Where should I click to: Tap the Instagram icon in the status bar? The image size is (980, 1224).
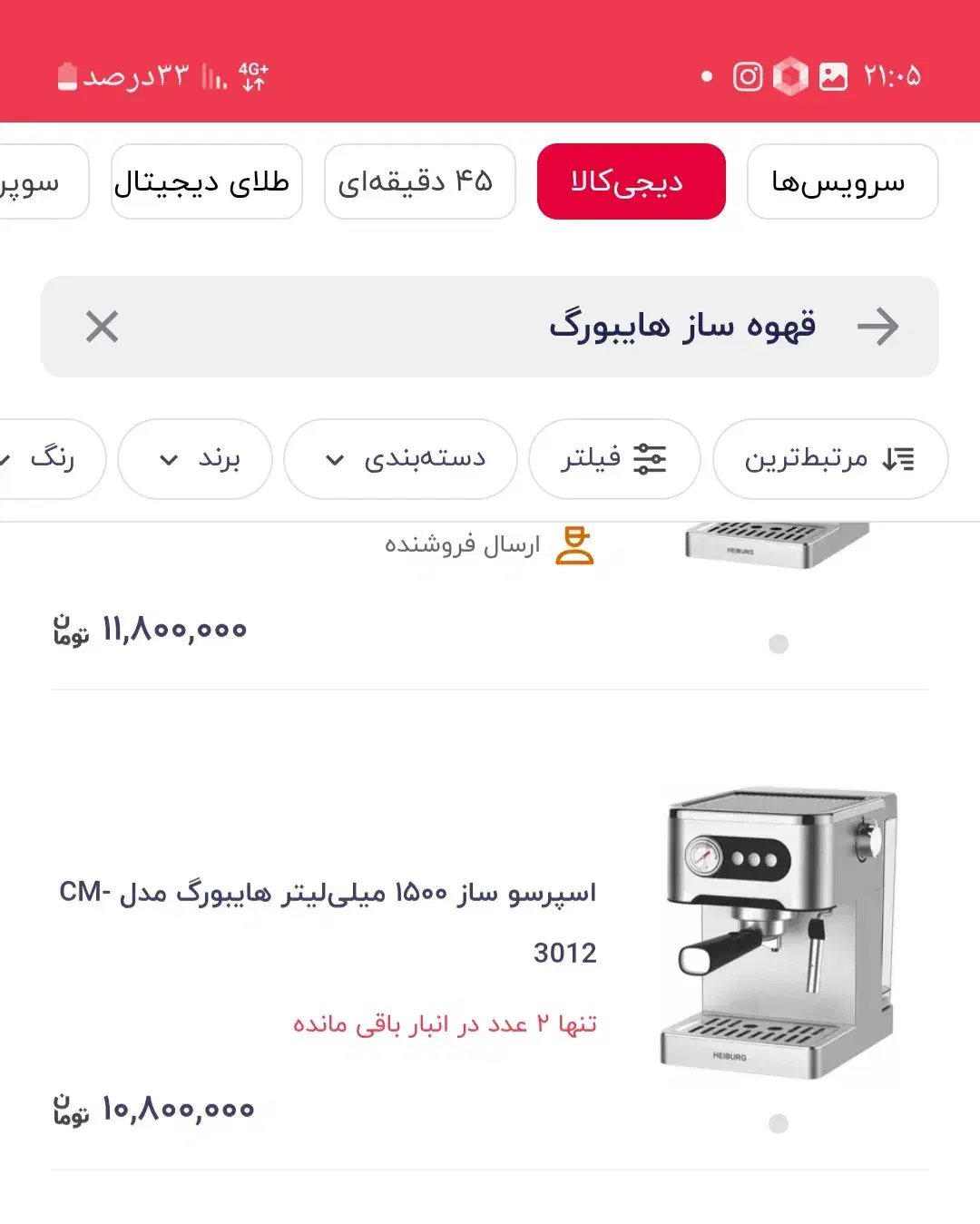(x=746, y=77)
